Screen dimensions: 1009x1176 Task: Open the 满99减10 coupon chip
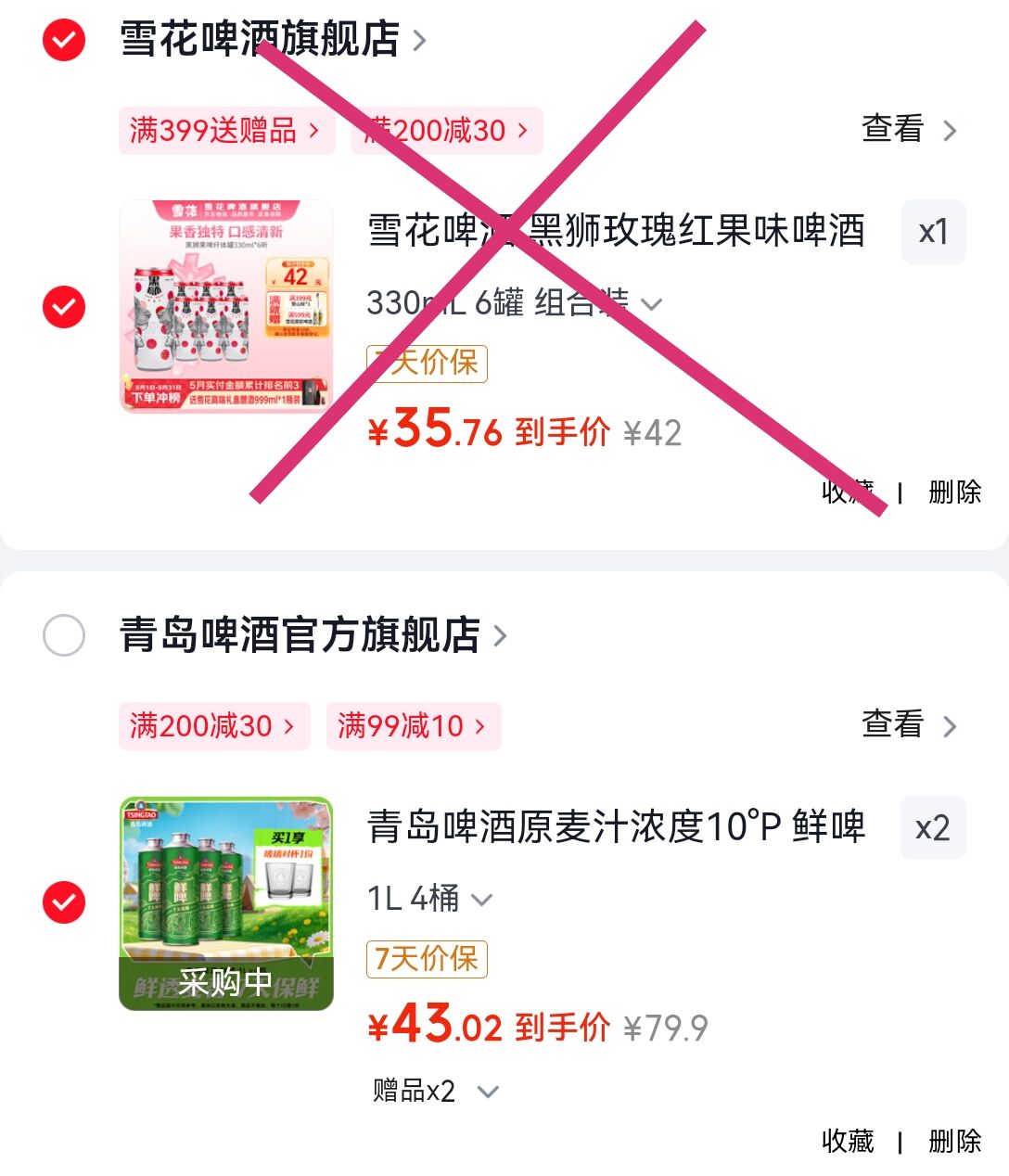click(x=414, y=726)
